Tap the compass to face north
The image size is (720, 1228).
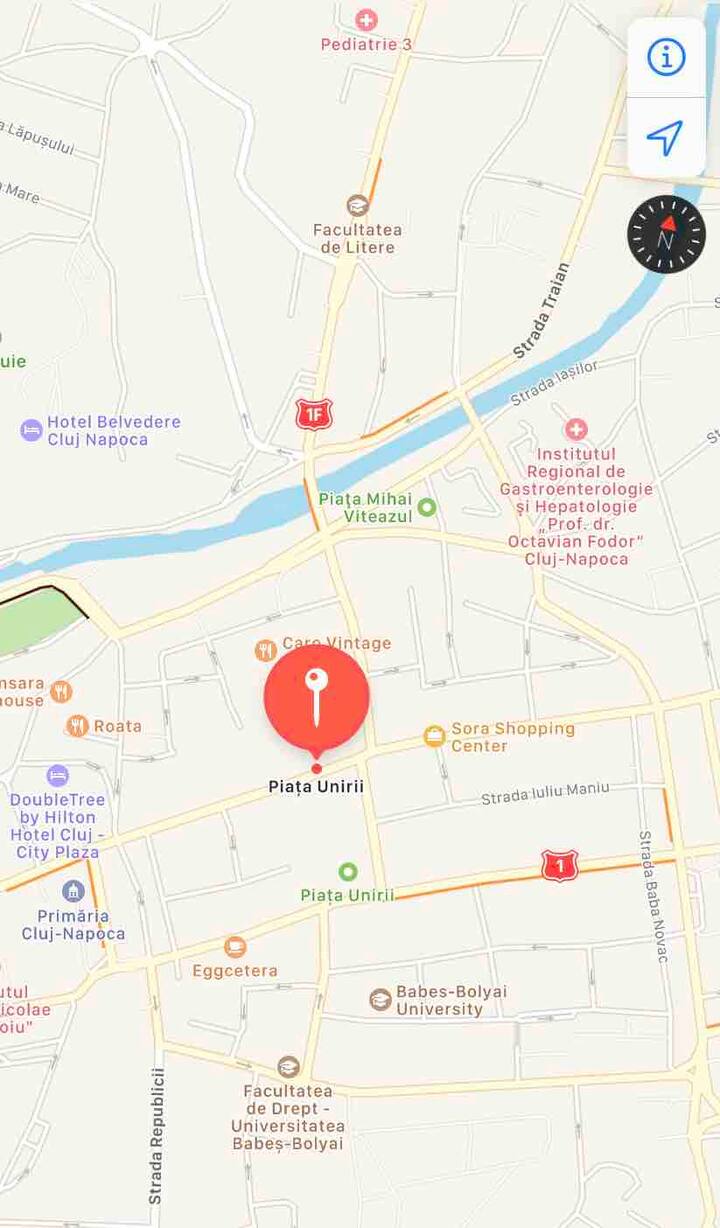coord(666,235)
